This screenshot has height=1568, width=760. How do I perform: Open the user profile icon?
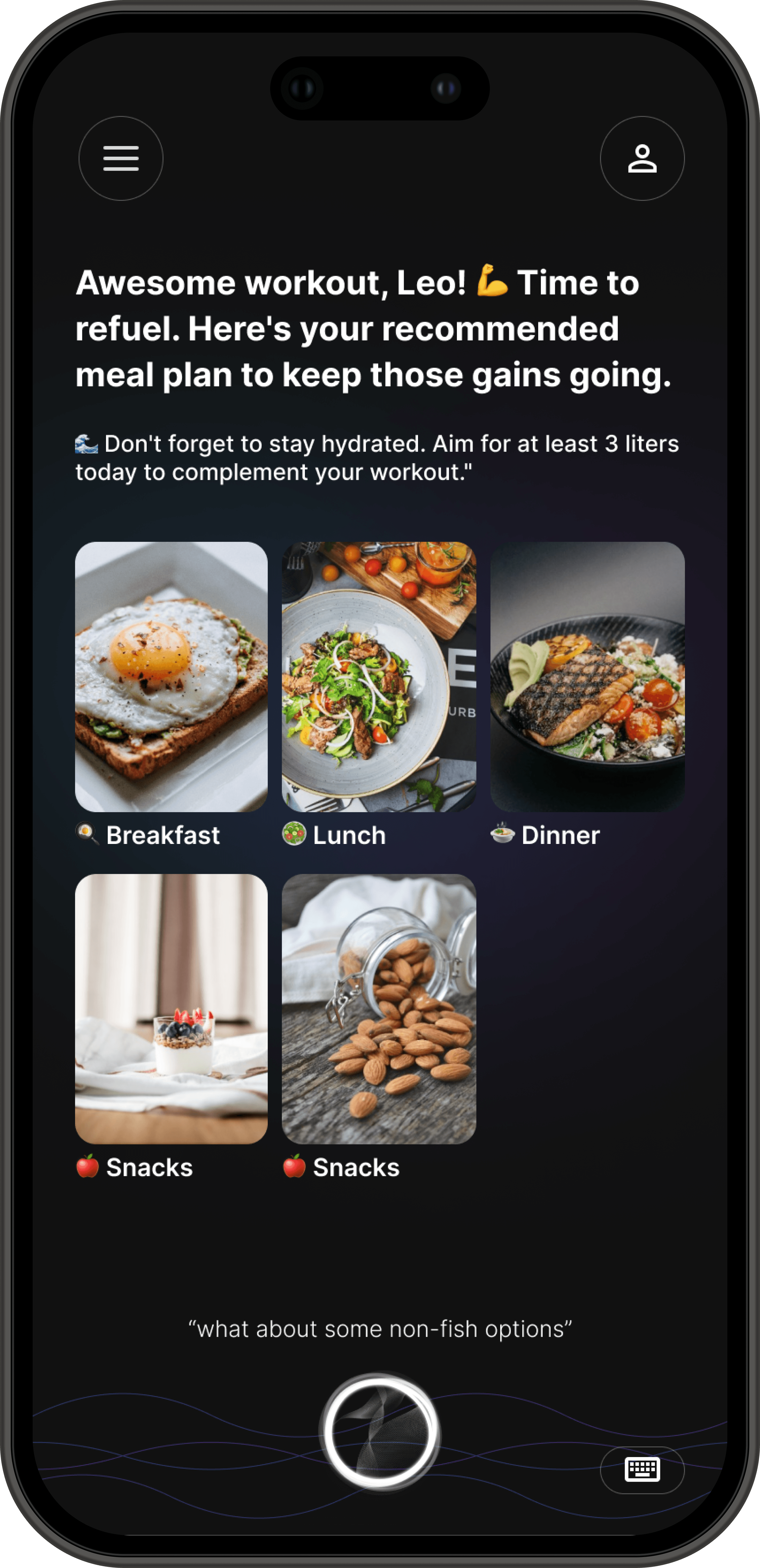click(x=642, y=158)
